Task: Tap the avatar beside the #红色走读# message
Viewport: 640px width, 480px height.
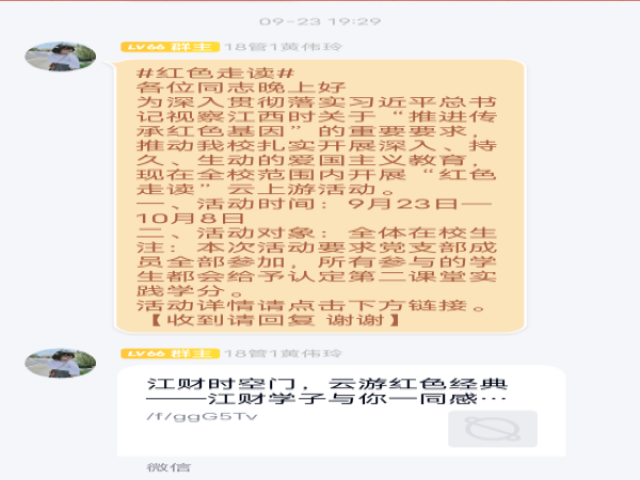Action: pos(61,57)
